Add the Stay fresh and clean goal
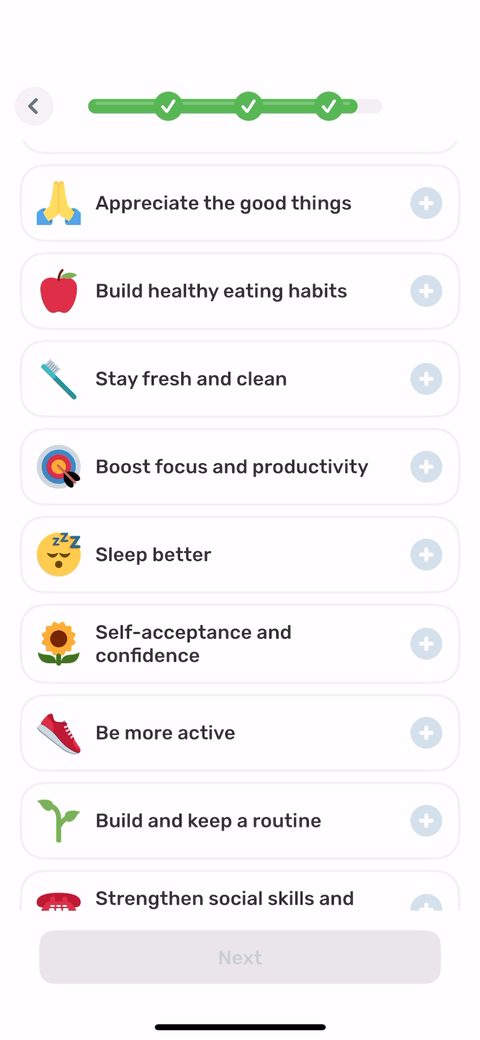The width and height of the screenshot is (480, 1040). [426, 379]
